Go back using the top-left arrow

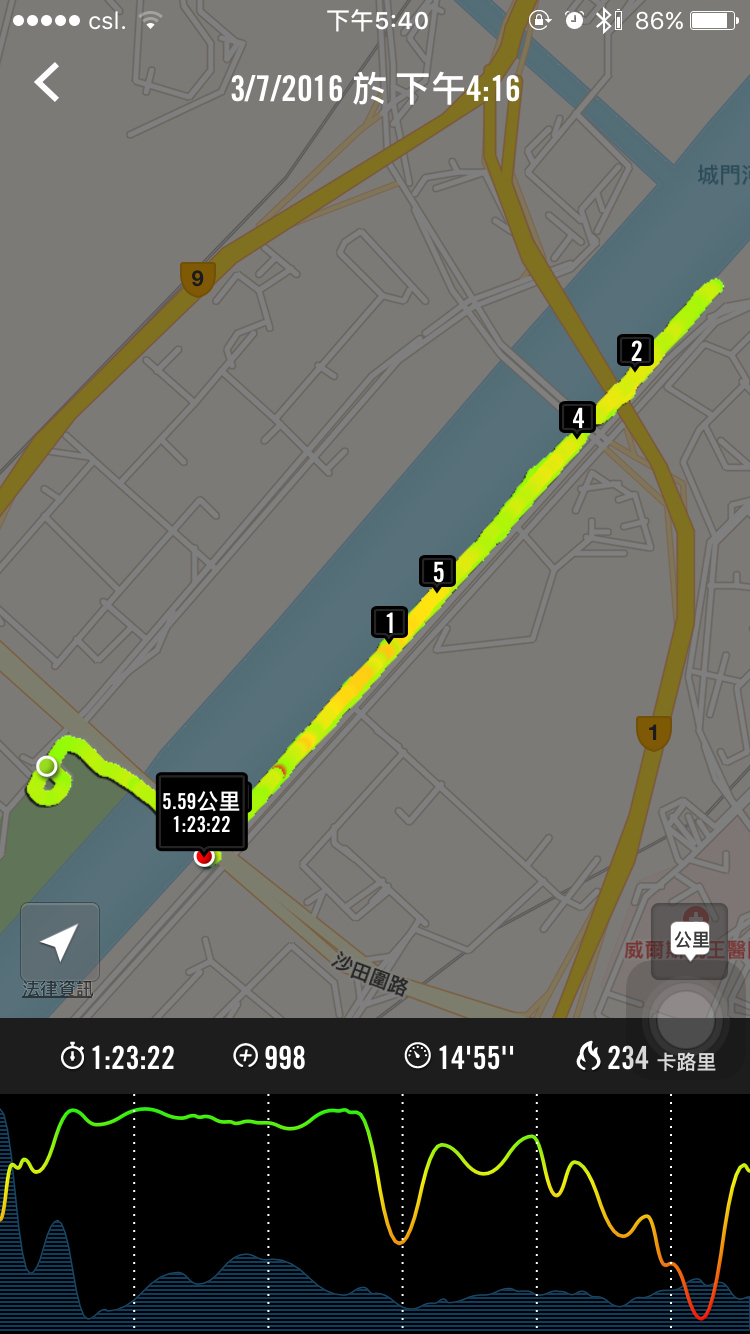coord(47,82)
